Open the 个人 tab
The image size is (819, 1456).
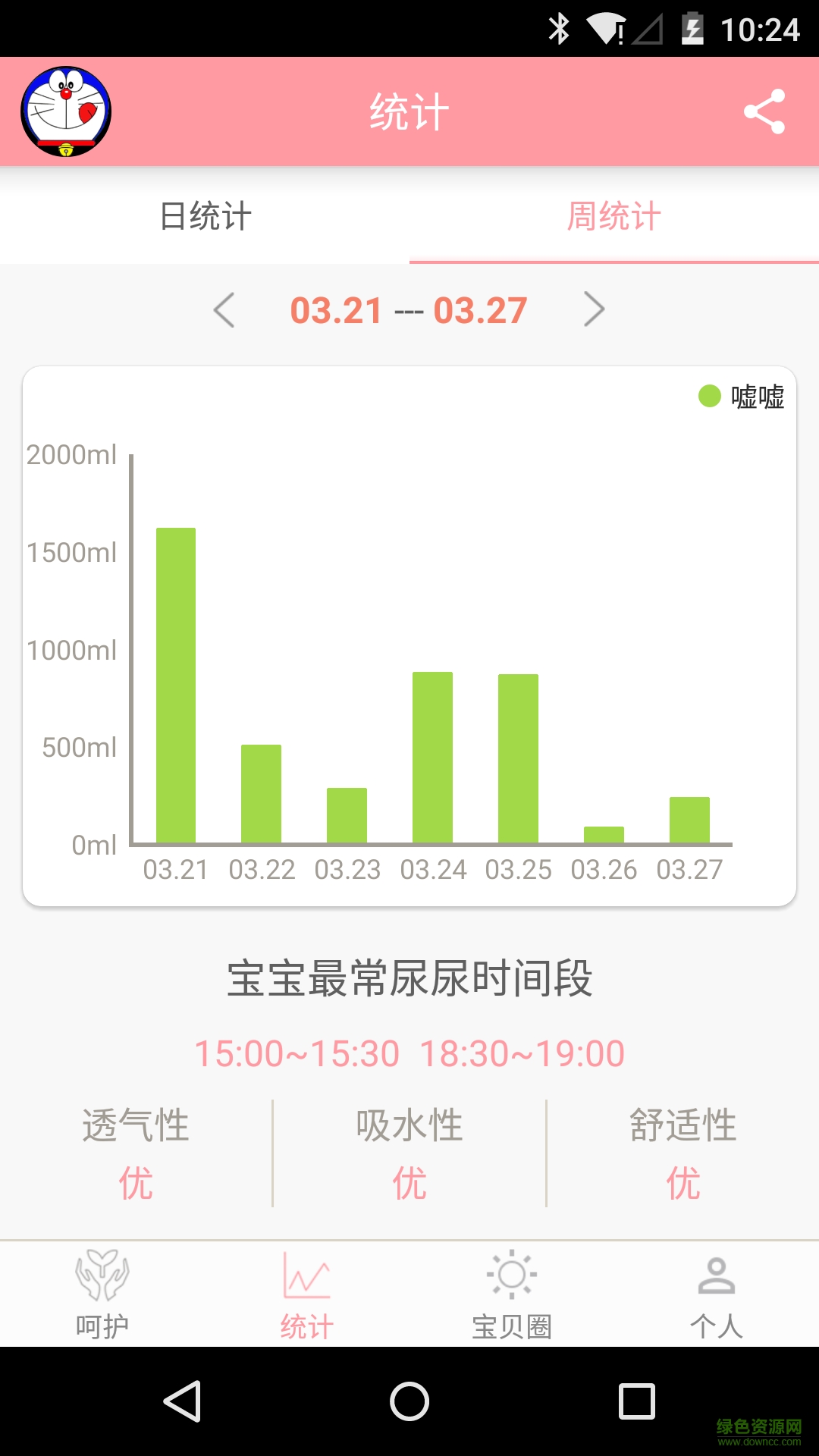click(x=717, y=1294)
